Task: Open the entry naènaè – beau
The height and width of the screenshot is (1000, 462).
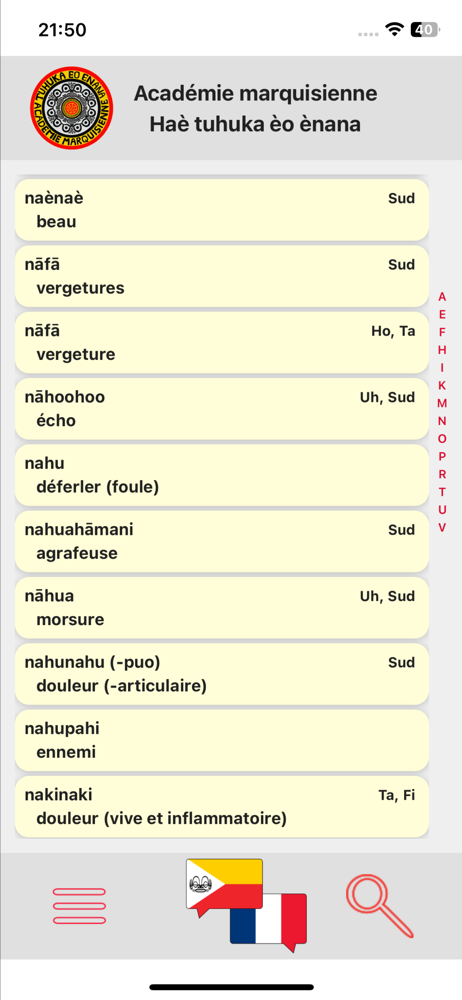Action: coord(221,210)
